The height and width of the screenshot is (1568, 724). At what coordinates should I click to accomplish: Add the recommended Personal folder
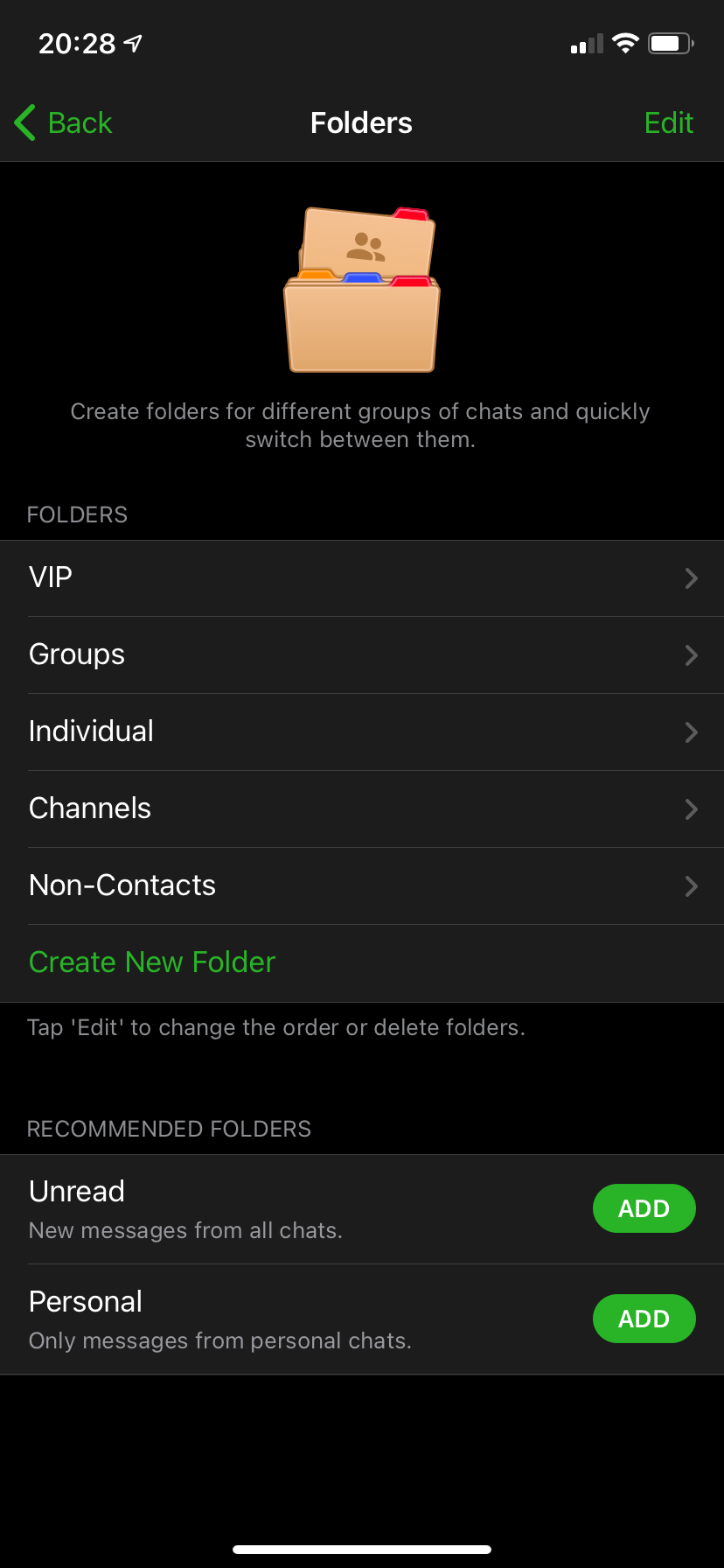tap(644, 1319)
